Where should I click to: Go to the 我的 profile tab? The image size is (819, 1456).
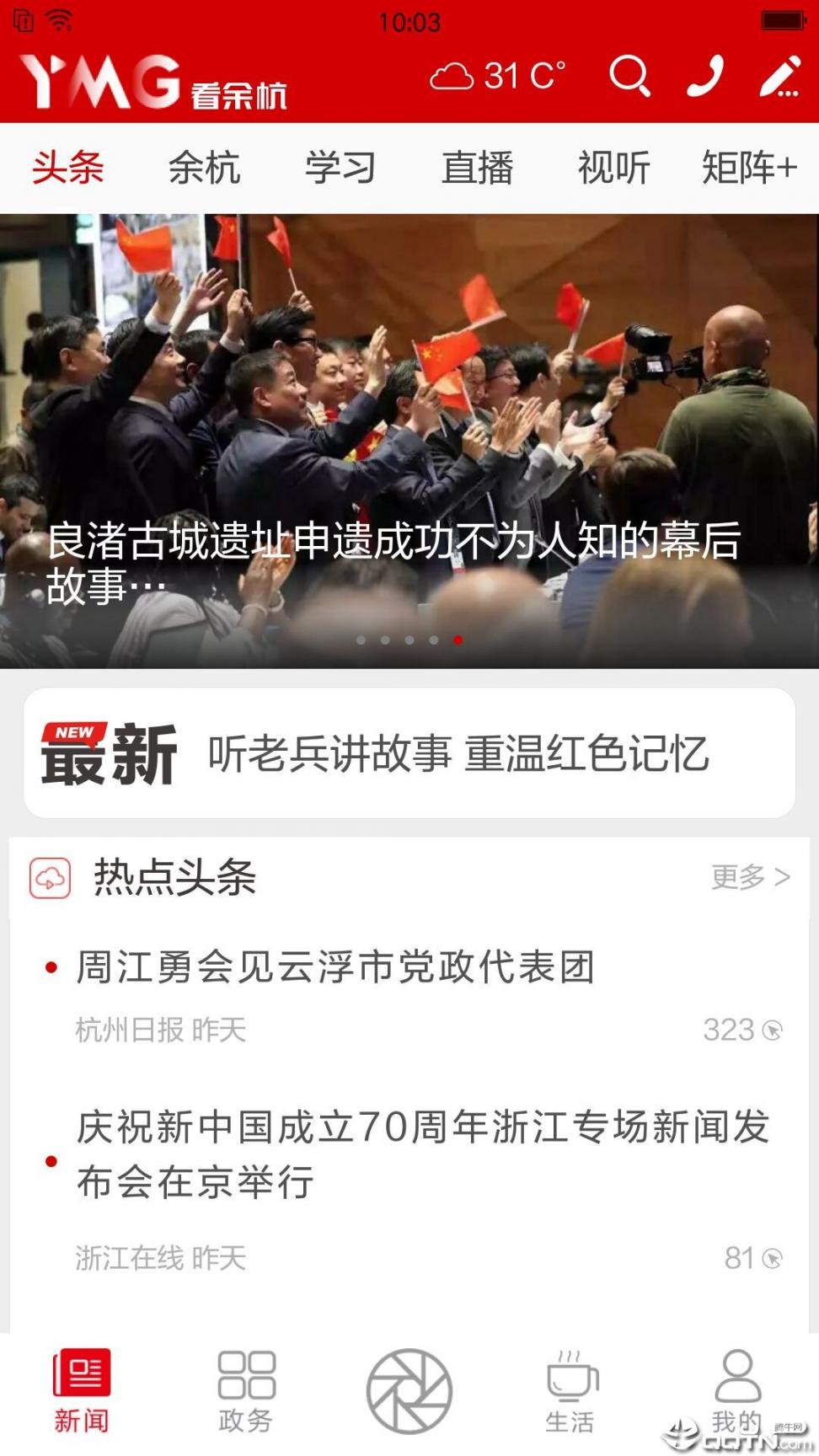(x=736, y=1391)
